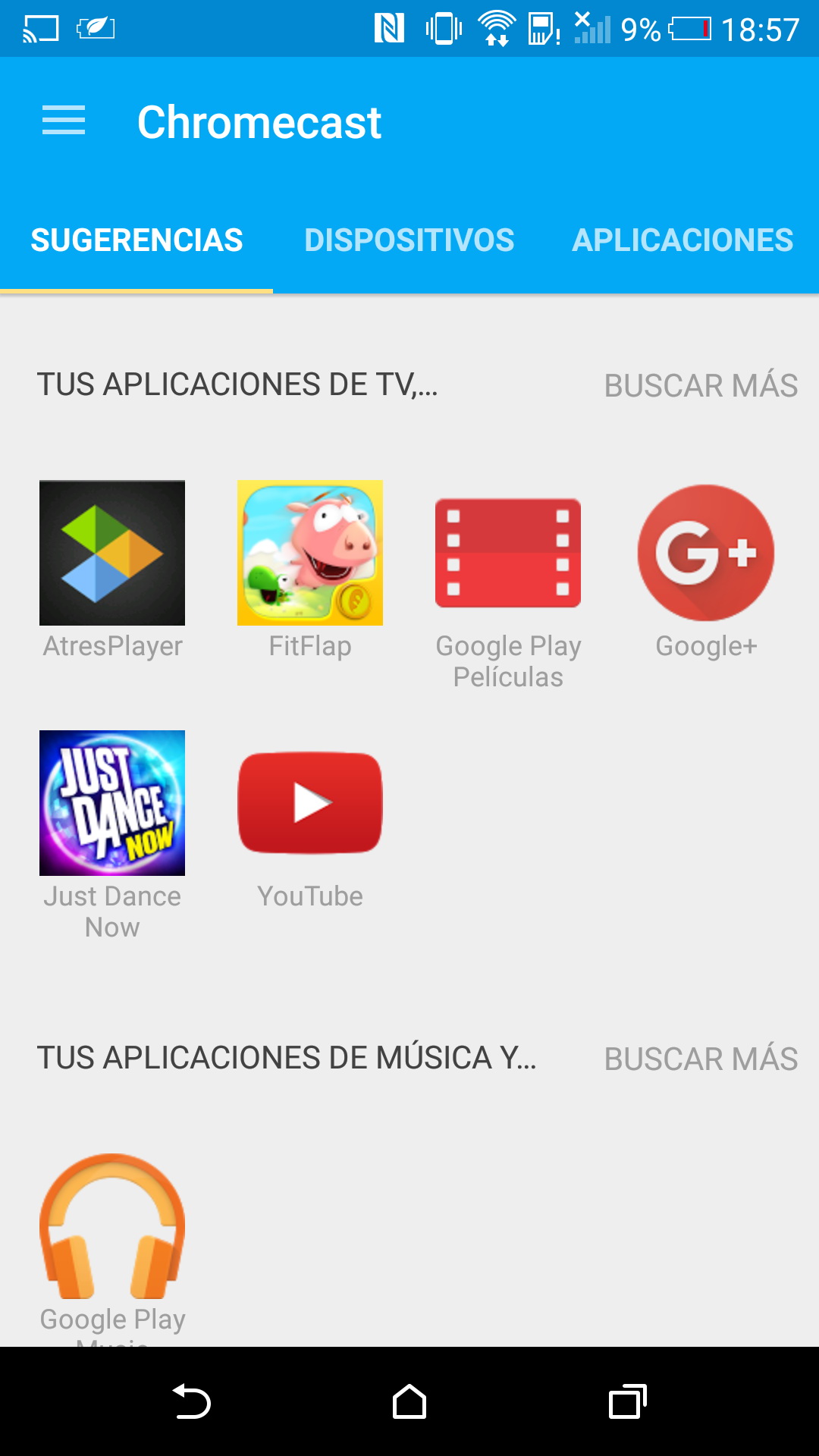Open the AtresPlayer app
Viewport: 819px width, 1456px height.
112,553
